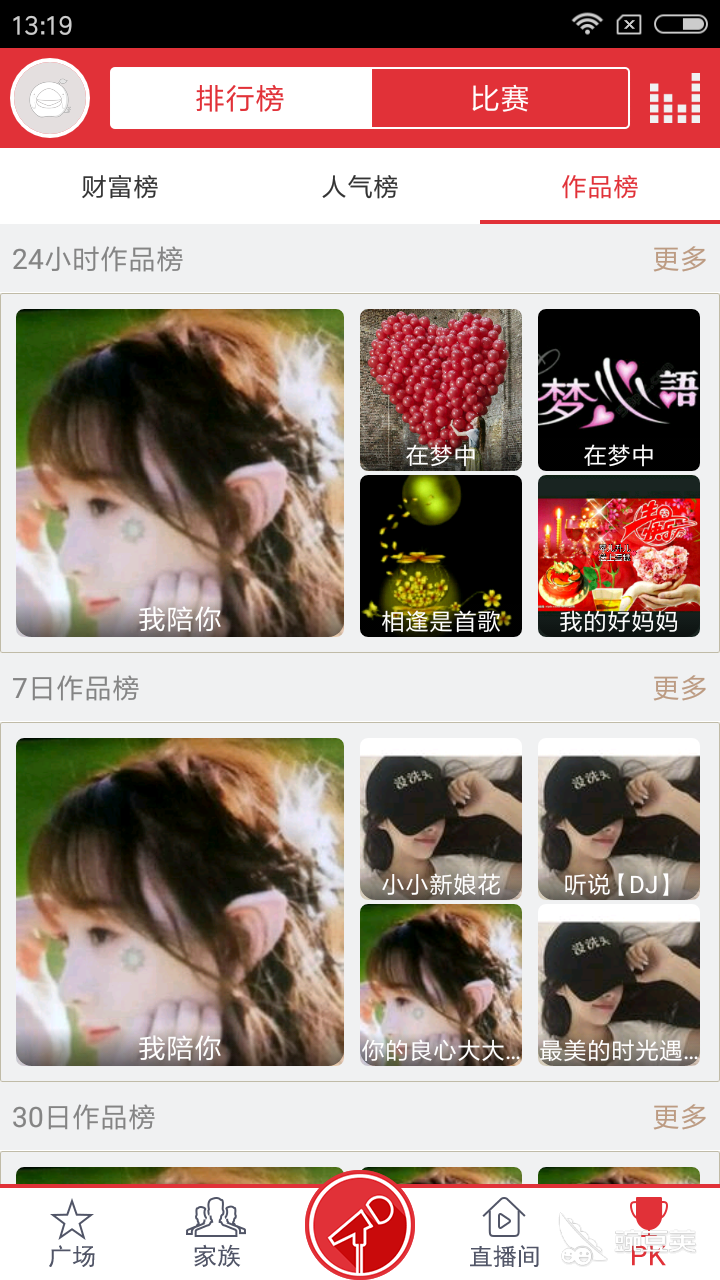This screenshot has width=720, height=1280.
Task: Open the 我的好妈妈 song tile
Action: 619,556
